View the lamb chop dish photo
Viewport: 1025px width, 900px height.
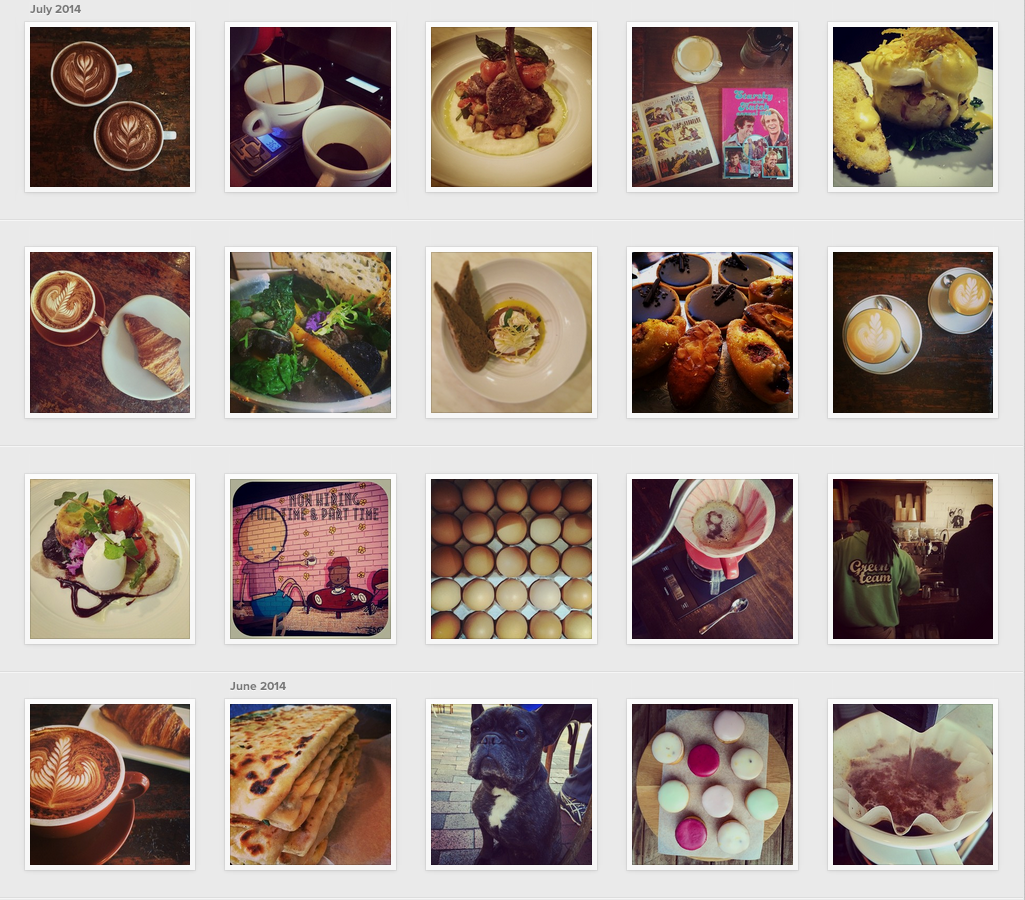(x=511, y=107)
